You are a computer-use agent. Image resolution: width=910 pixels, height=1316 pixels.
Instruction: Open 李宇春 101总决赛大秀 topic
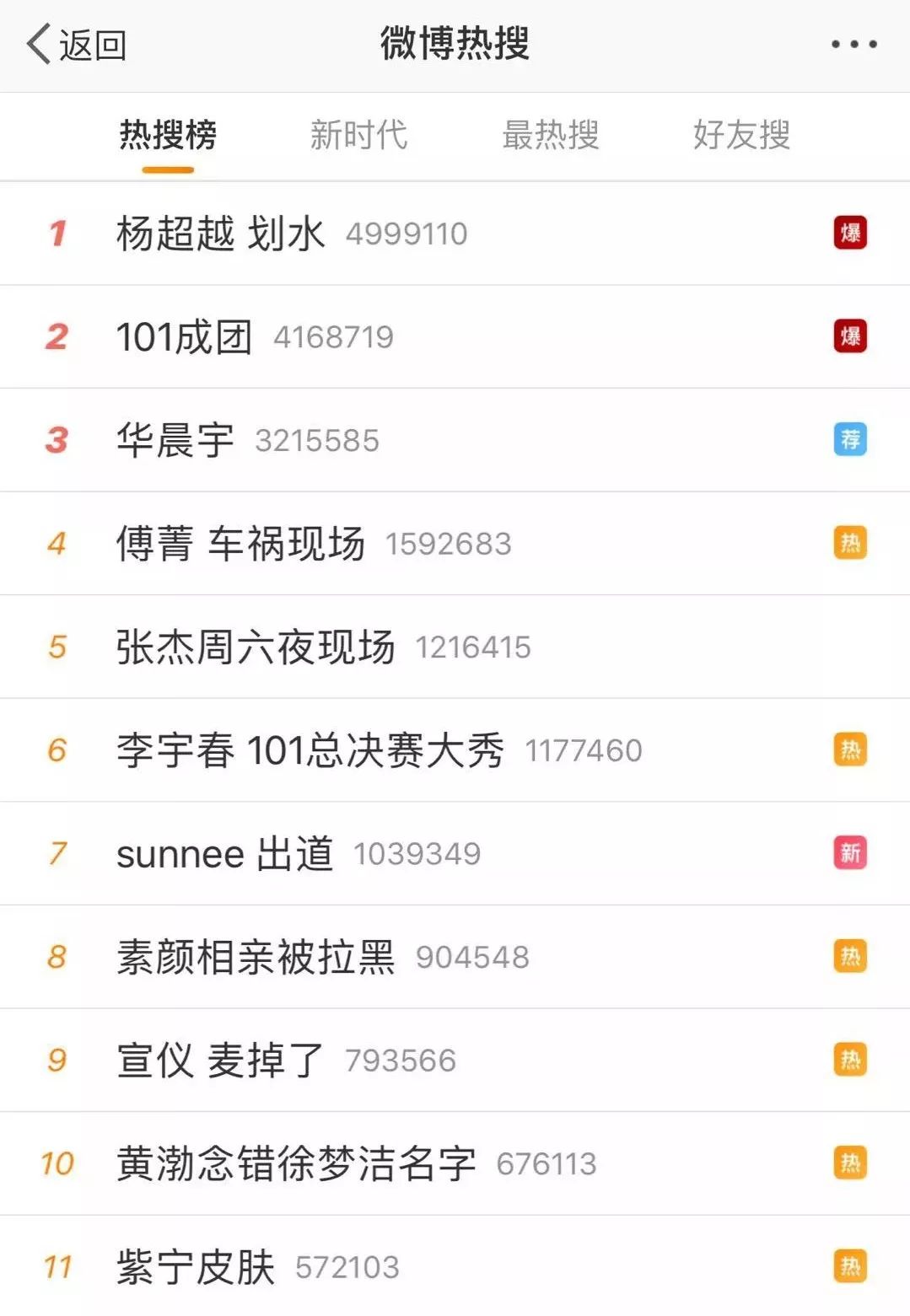coord(310,750)
